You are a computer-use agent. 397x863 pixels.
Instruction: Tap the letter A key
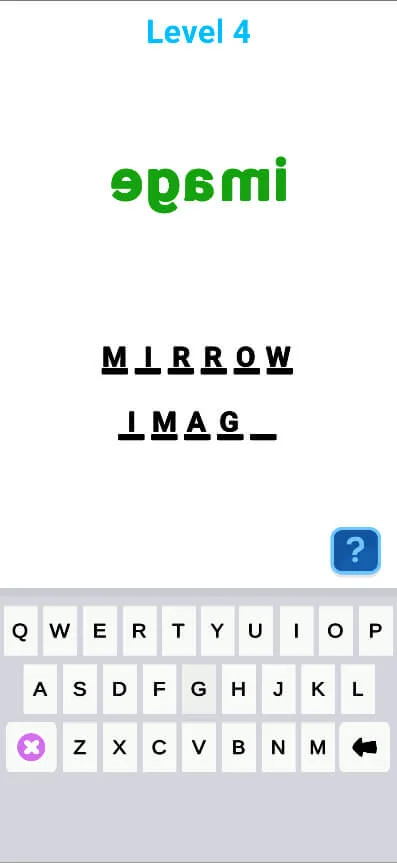point(40,689)
